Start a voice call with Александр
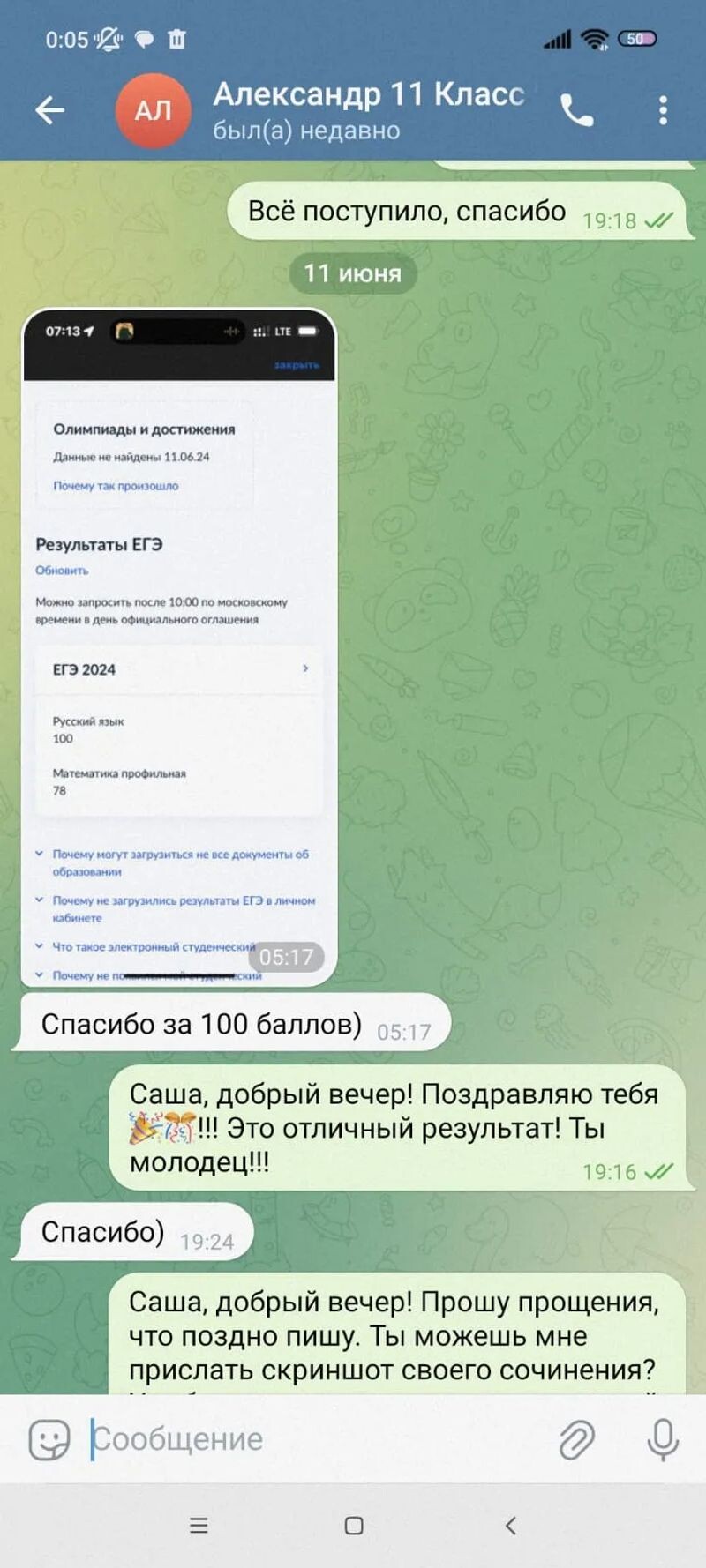 [x=577, y=111]
